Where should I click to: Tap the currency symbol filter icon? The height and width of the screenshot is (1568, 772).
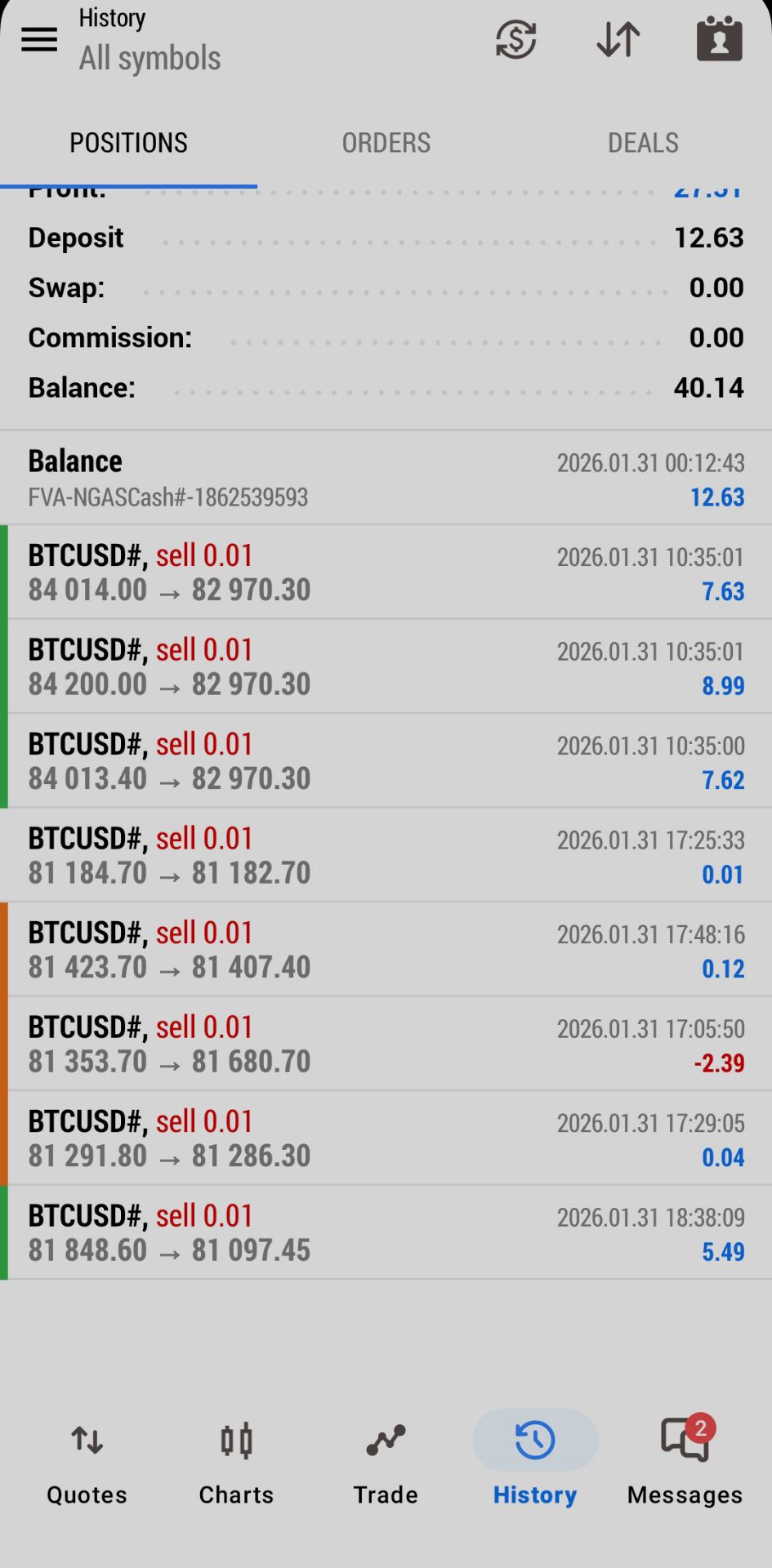515,39
